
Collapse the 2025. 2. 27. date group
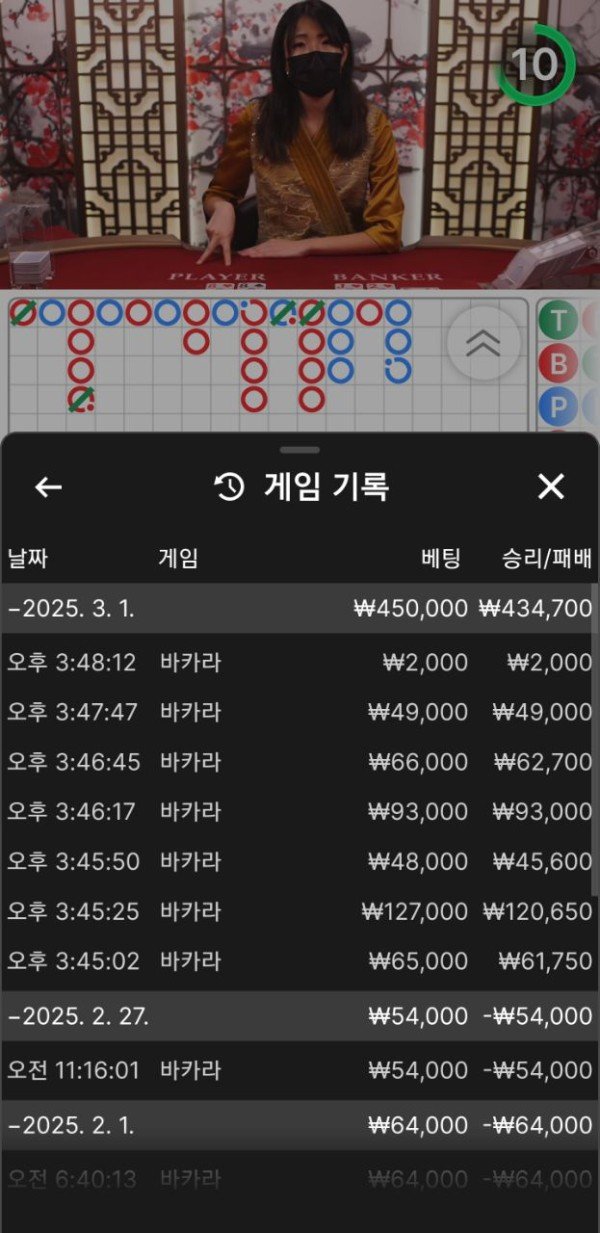click(298, 1016)
